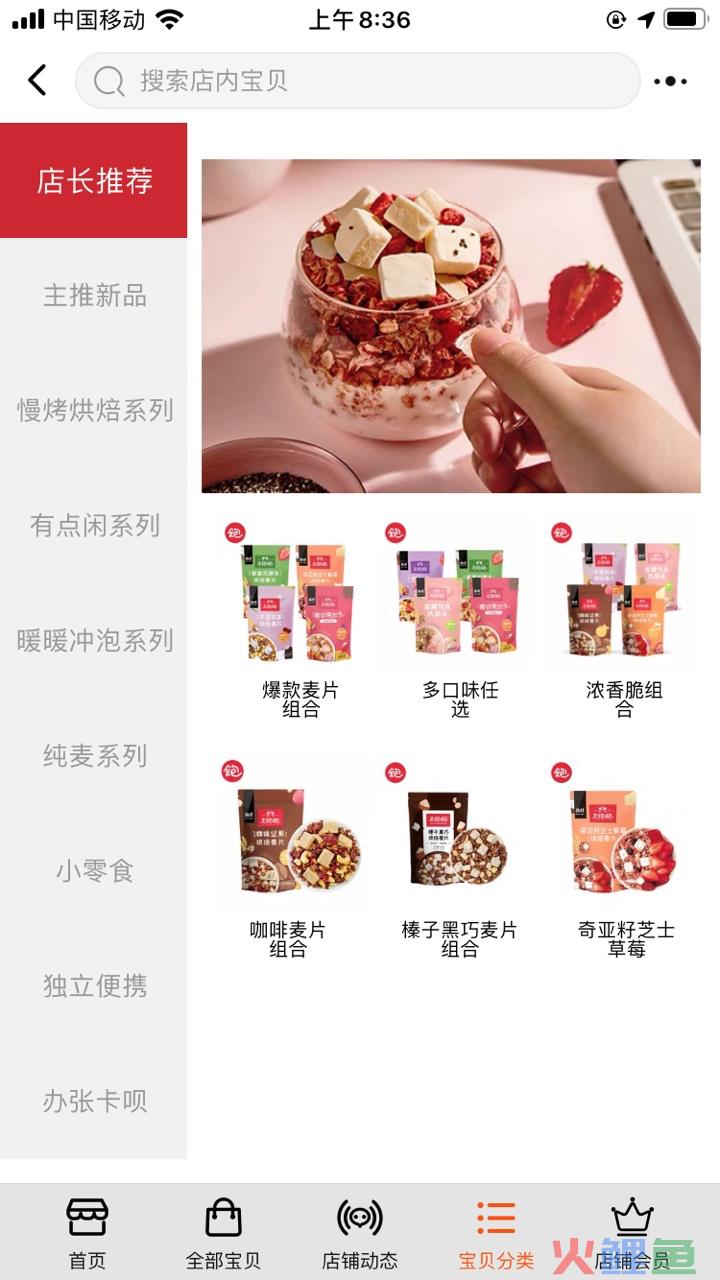View the 浓香脆组合 product

[624, 618]
